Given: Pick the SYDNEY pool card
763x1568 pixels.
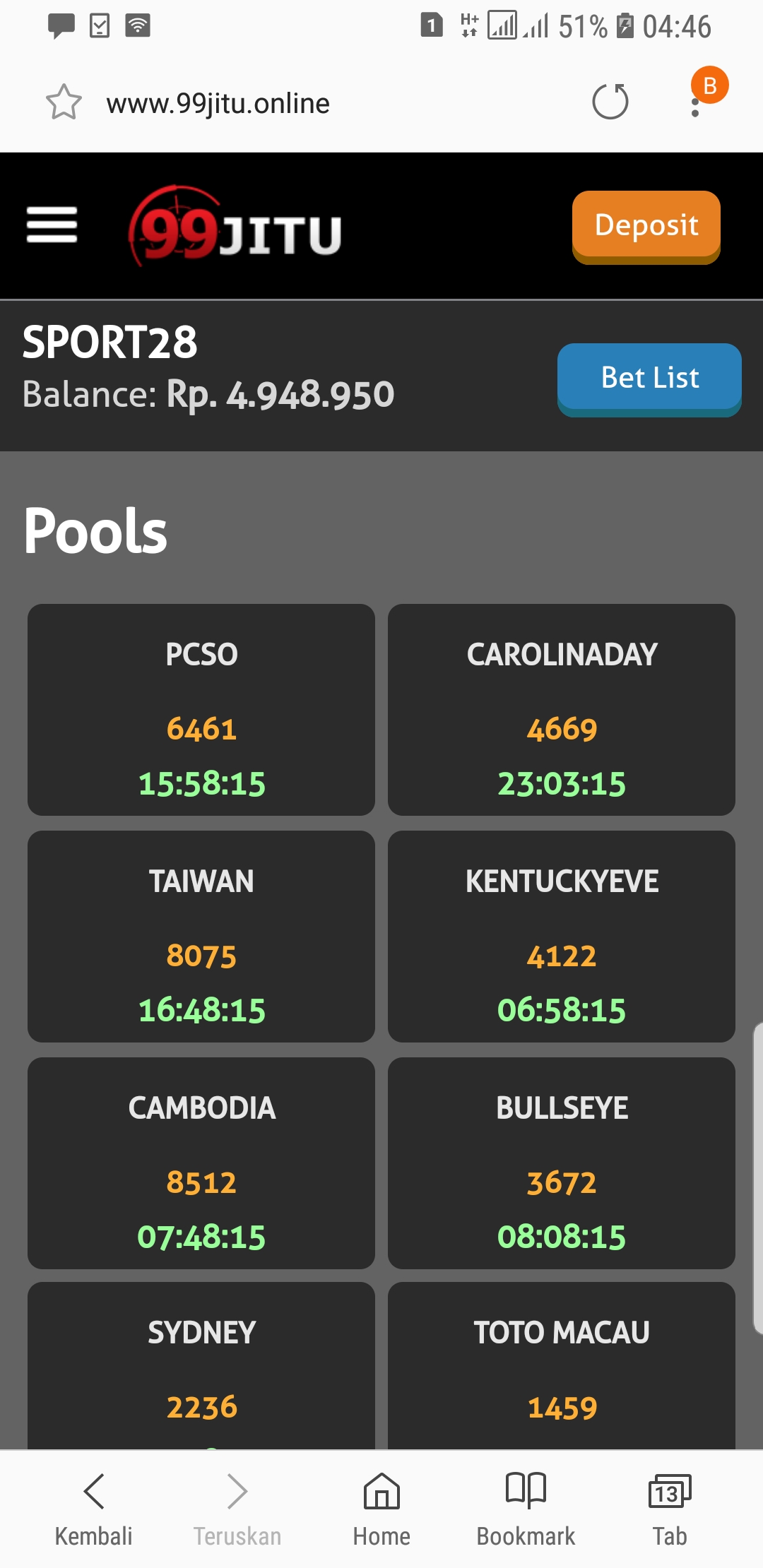Looking at the screenshot, I should click(201, 1367).
